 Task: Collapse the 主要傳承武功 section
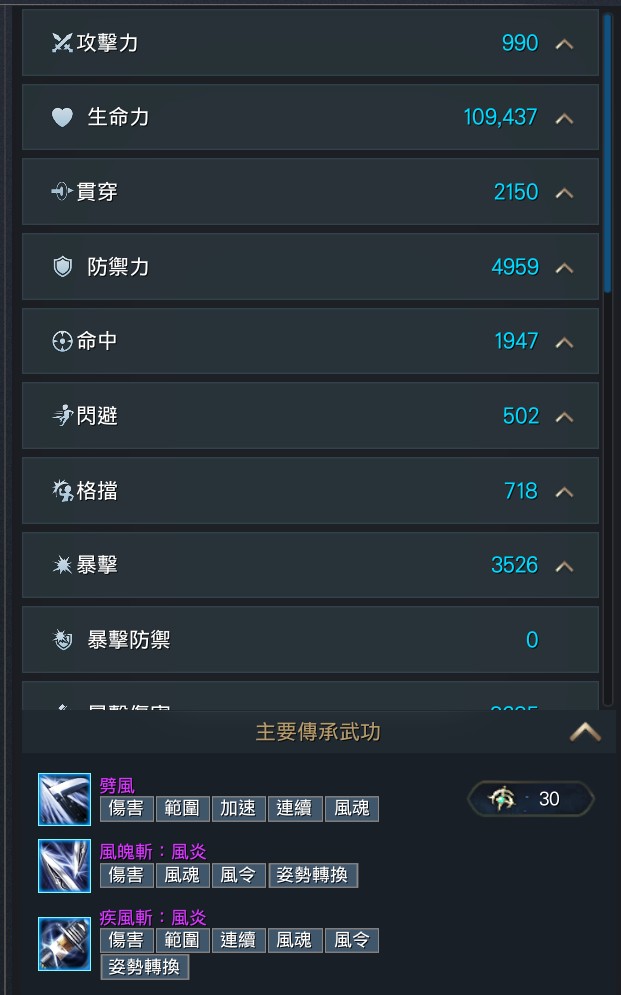(585, 732)
